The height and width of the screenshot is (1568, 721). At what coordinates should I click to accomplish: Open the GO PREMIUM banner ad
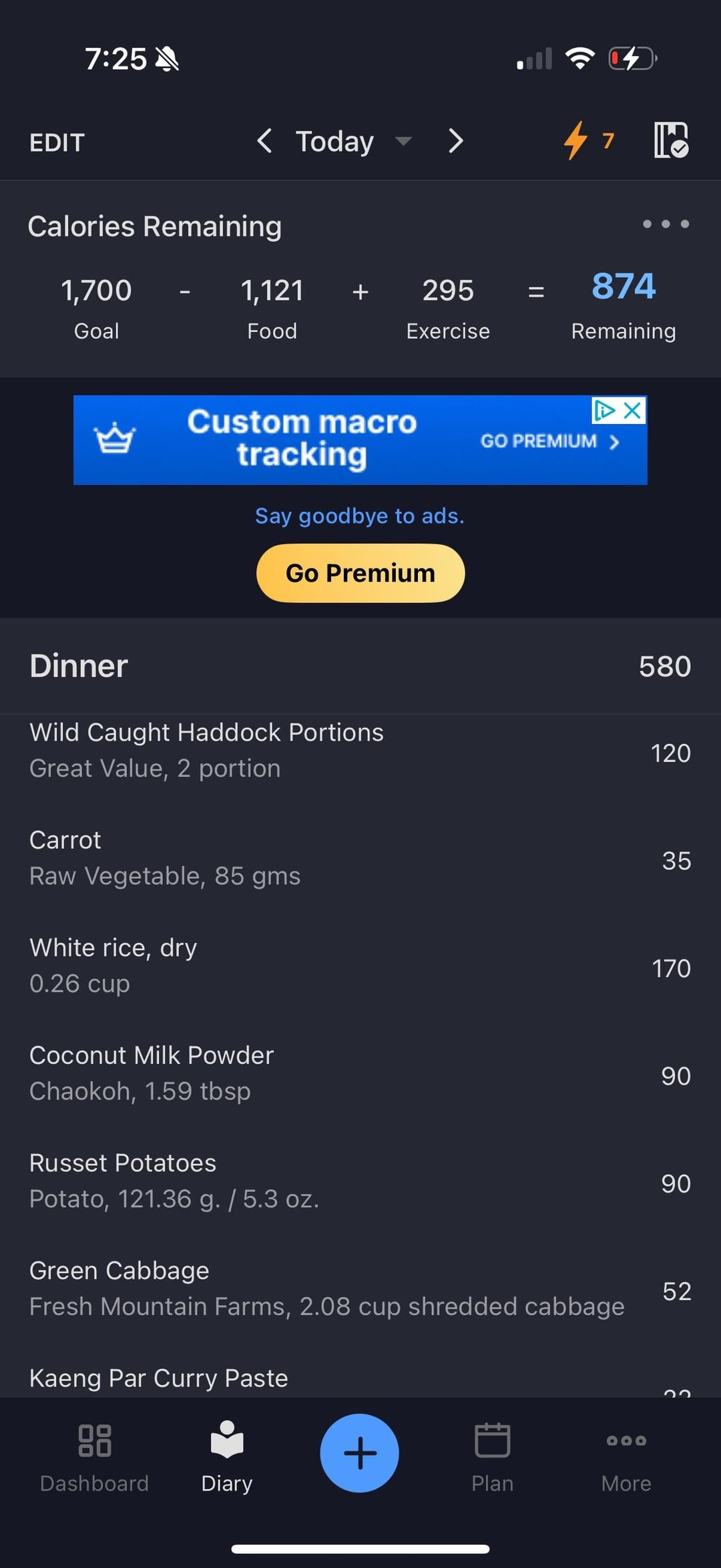[549, 441]
